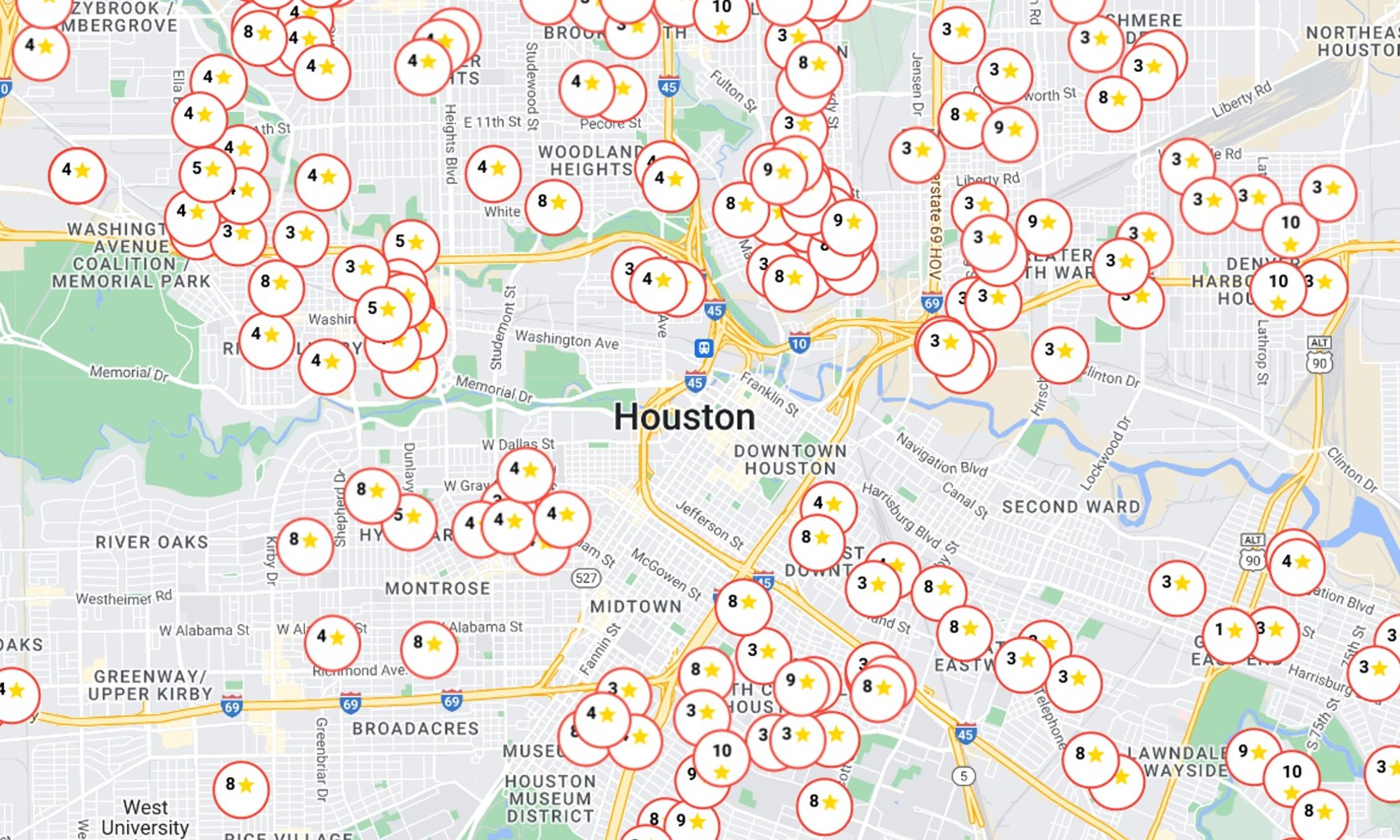The image size is (1400, 840).
Task: Tap the 8-star marker near River Oaks
Action: point(304,544)
